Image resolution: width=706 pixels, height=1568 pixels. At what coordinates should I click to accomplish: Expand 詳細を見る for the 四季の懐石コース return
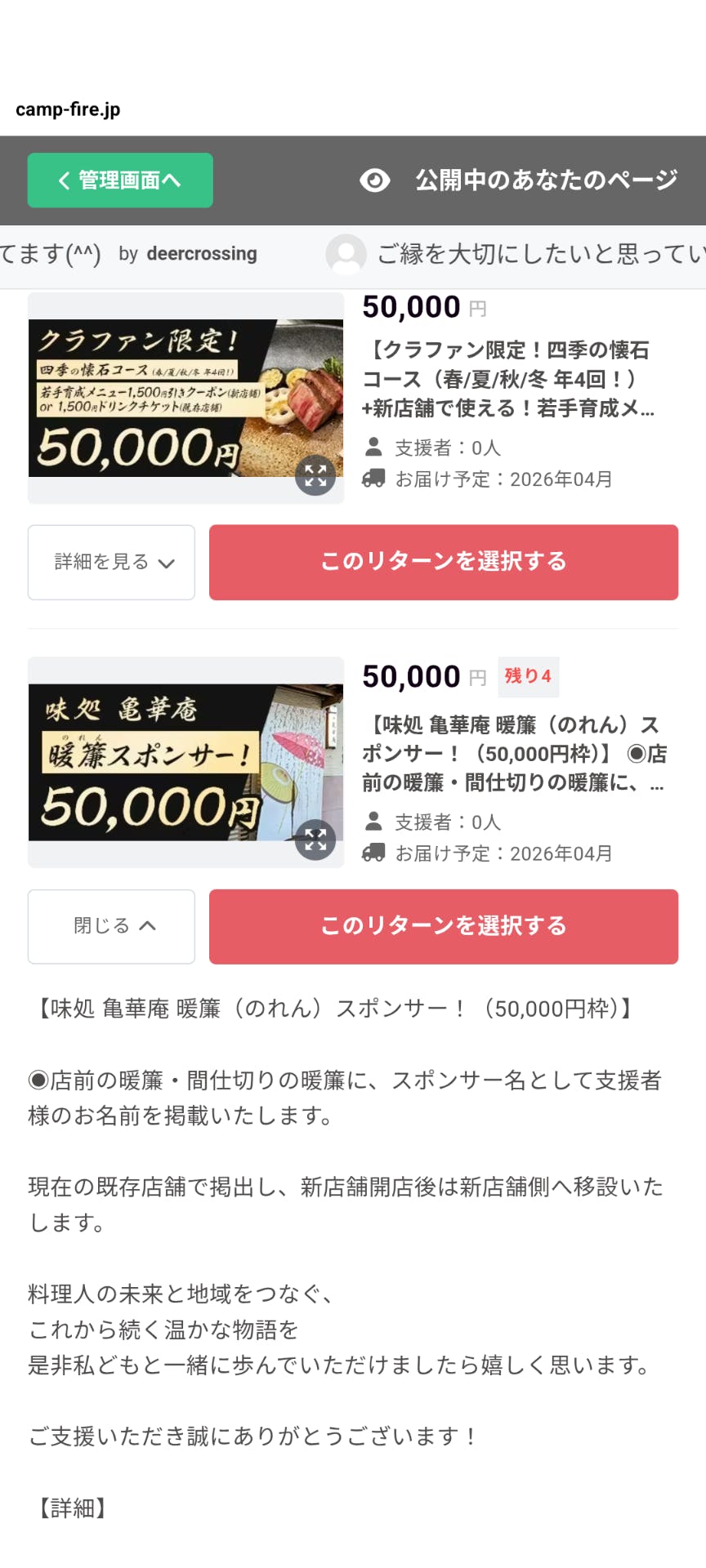(x=112, y=562)
